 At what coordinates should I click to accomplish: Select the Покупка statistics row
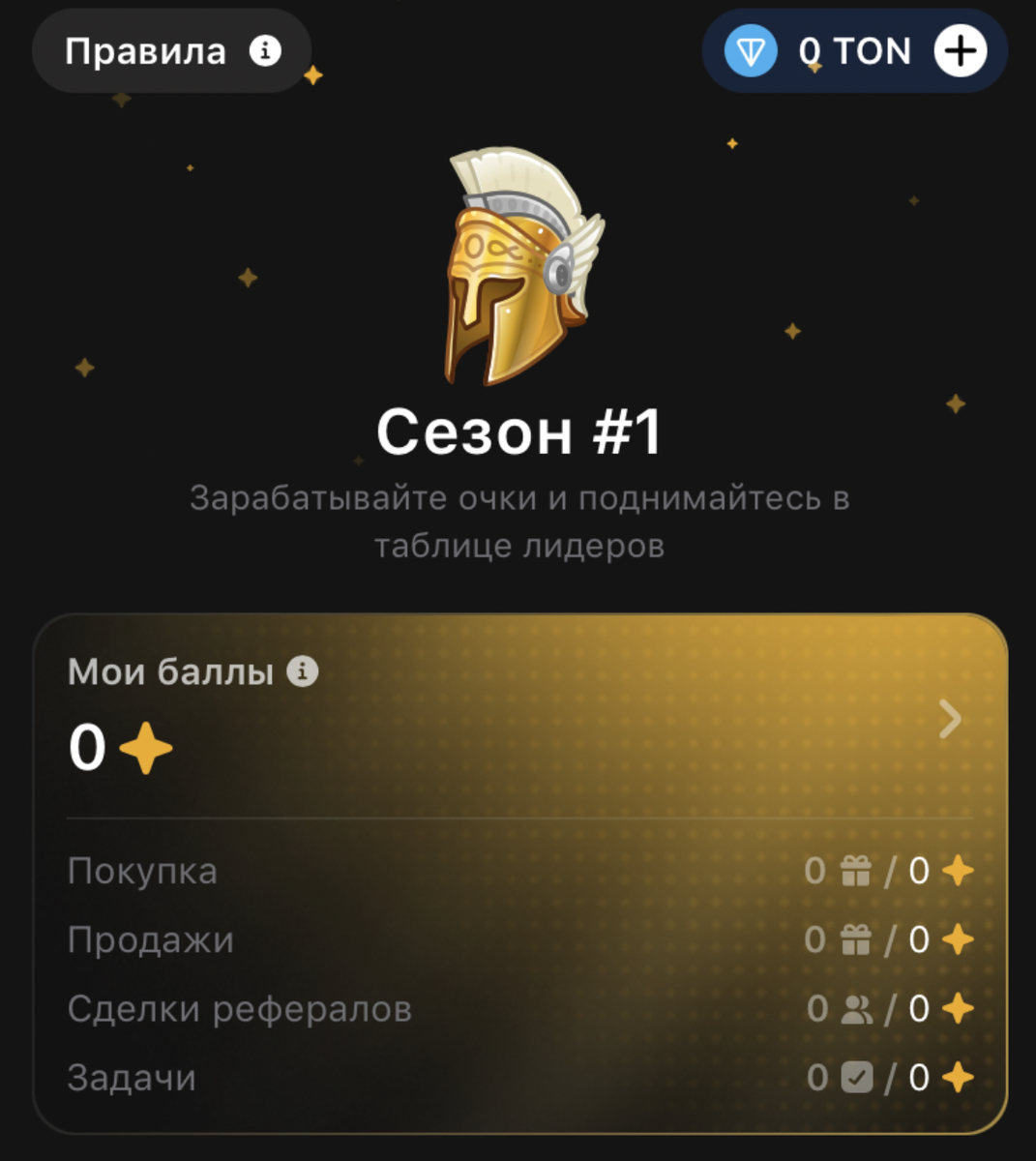pos(142,871)
